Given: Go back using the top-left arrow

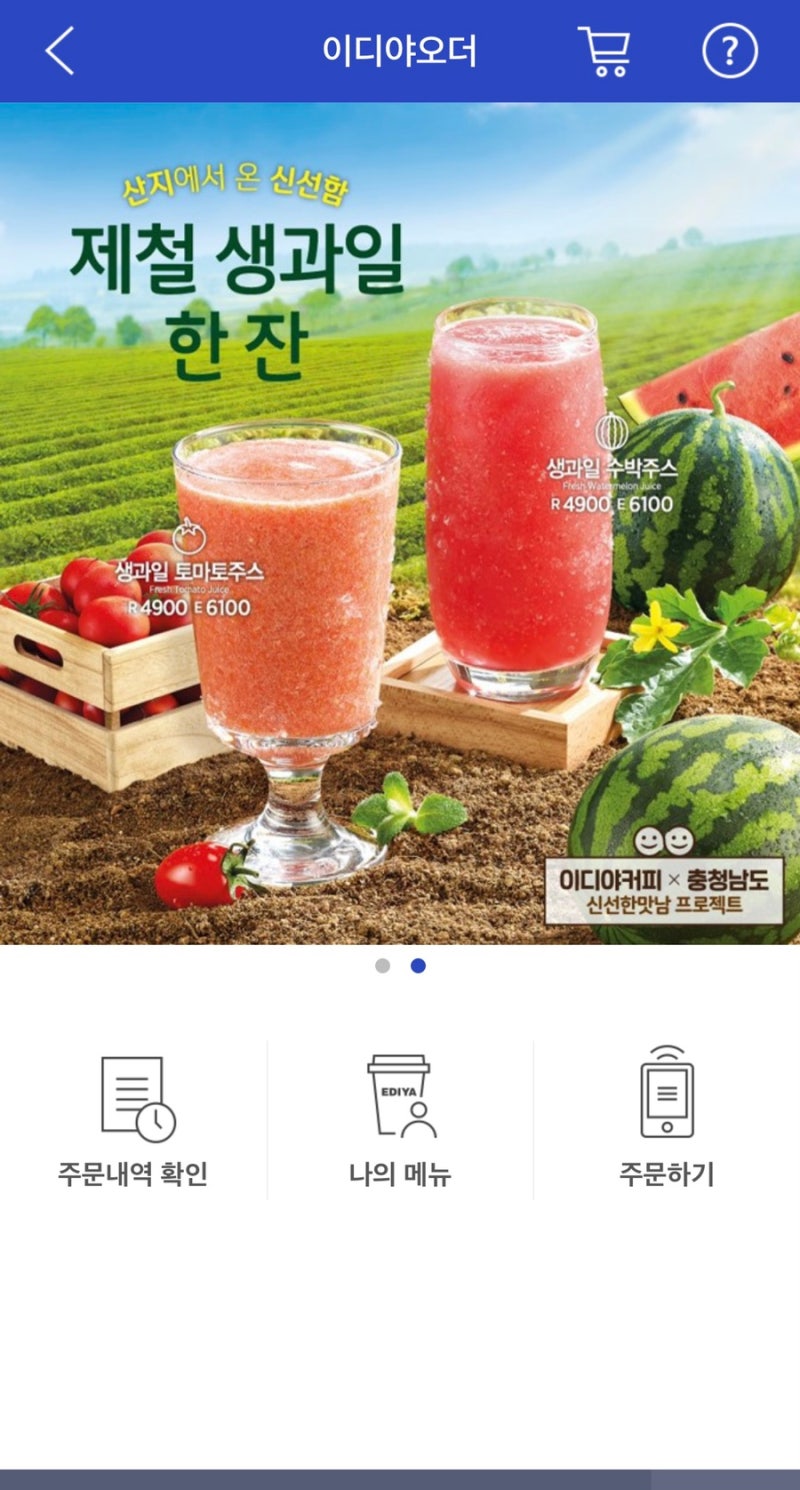Looking at the screenshot, I should coord(60,51).
